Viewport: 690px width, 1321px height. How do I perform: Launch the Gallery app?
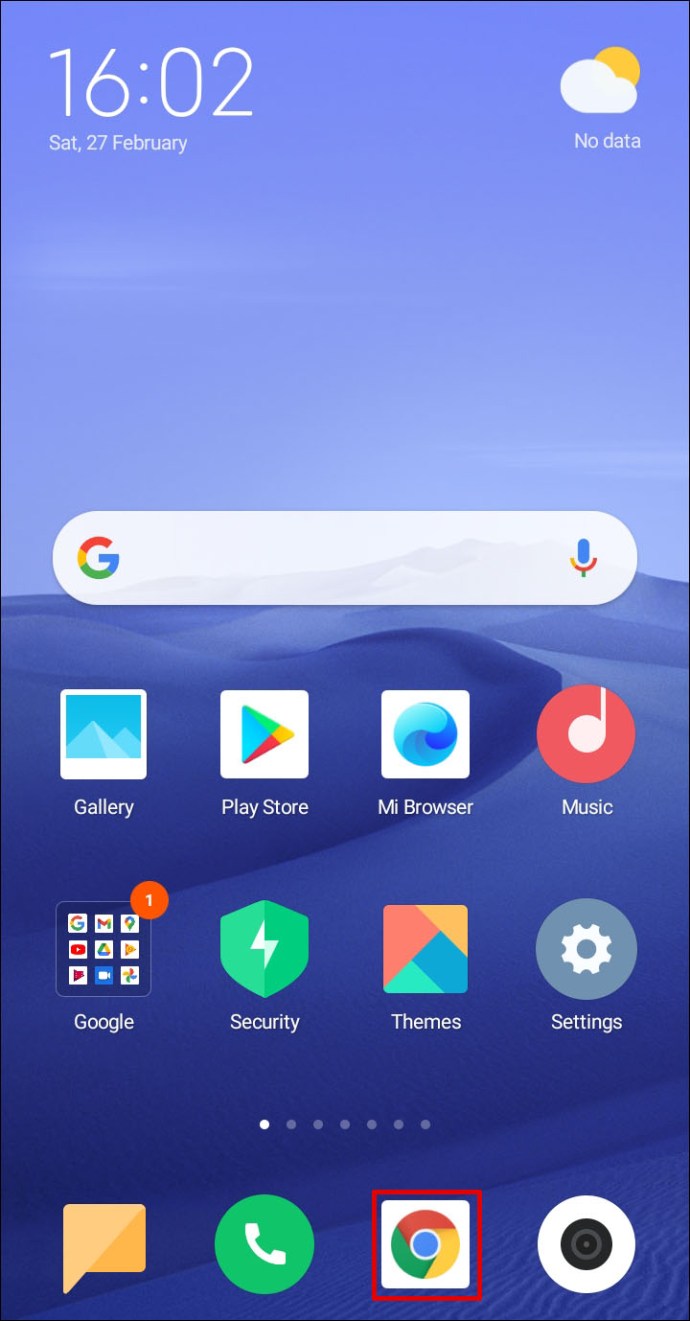click(x=103, y=734)
